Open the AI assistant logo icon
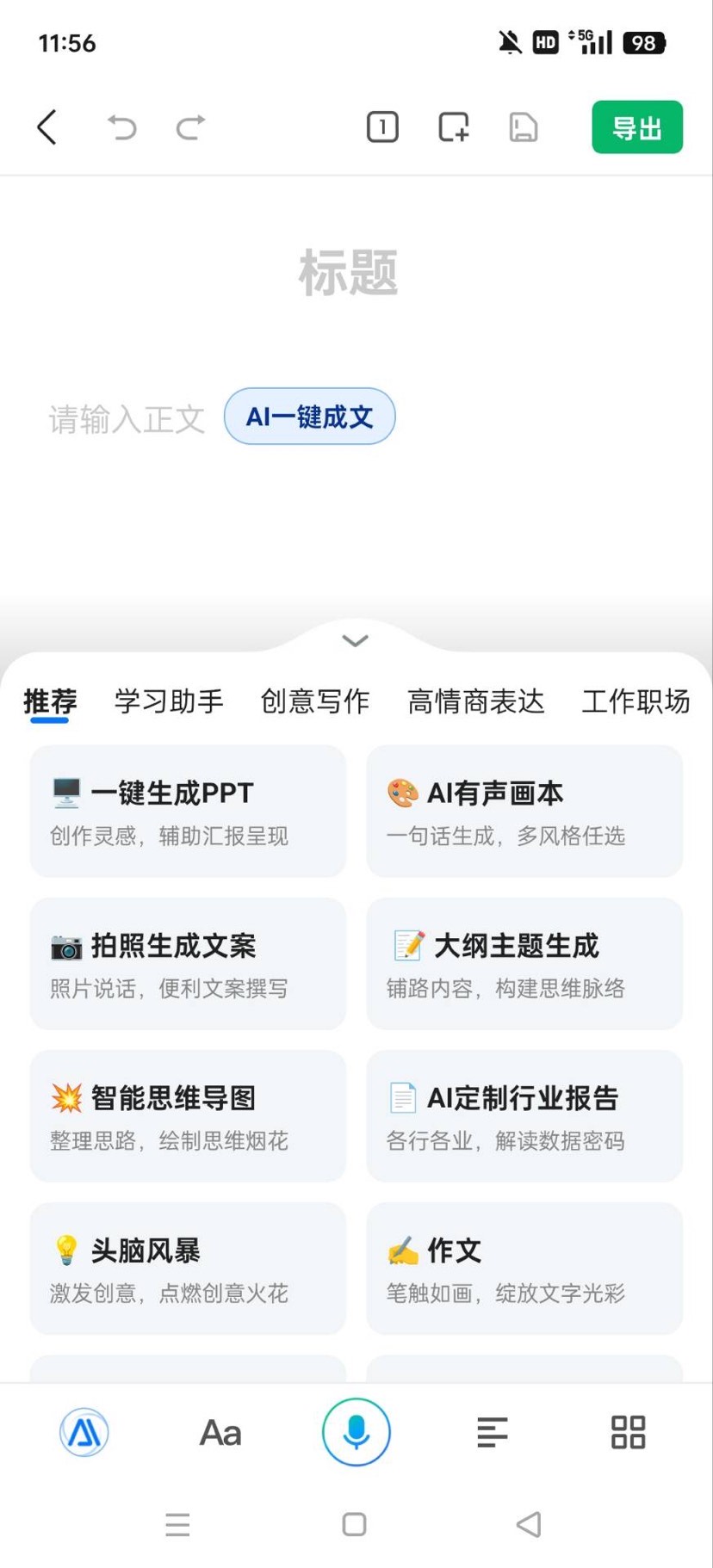Image resolution: width=713 pixels, height=1568 pixels. tap(84, 1431)
